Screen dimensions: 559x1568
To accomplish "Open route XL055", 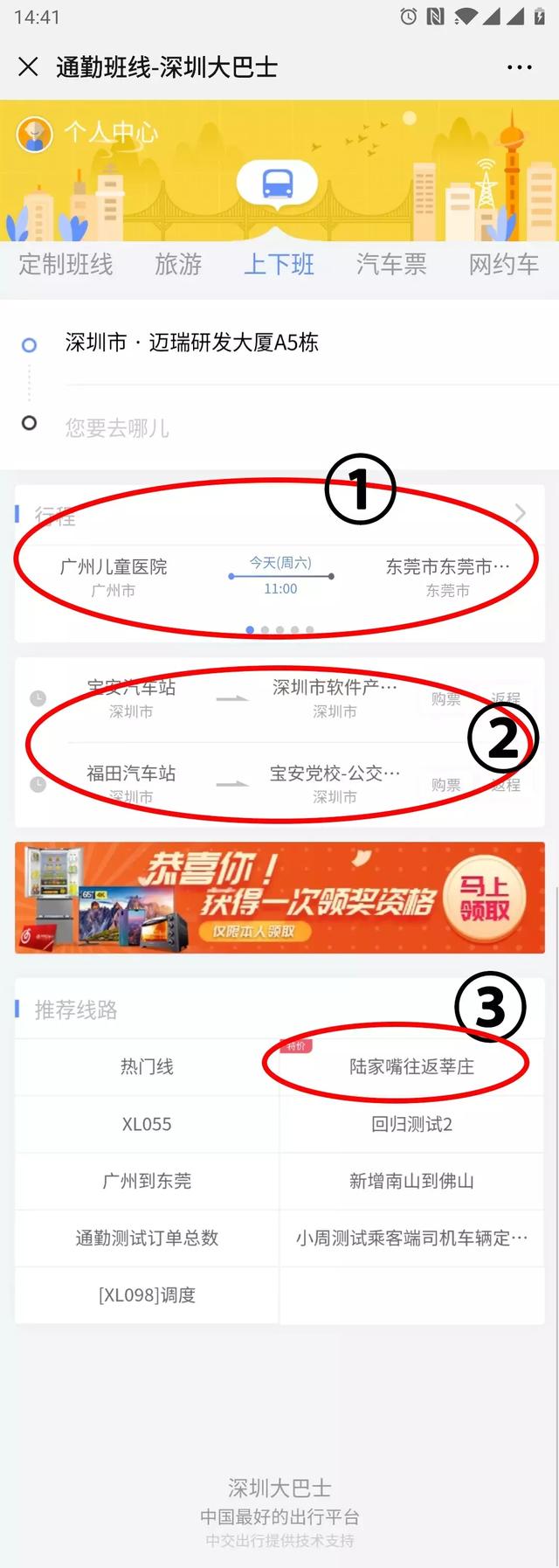I will pos(147,1124).
